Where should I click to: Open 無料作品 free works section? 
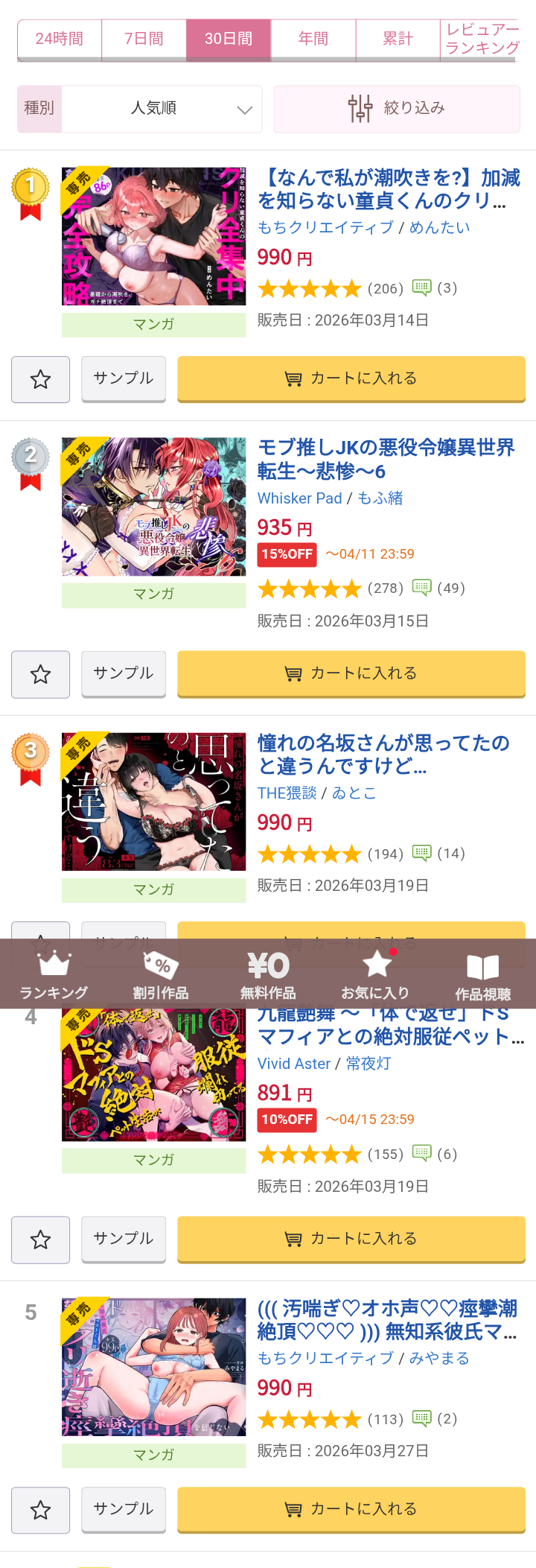(x=268, y=975)
